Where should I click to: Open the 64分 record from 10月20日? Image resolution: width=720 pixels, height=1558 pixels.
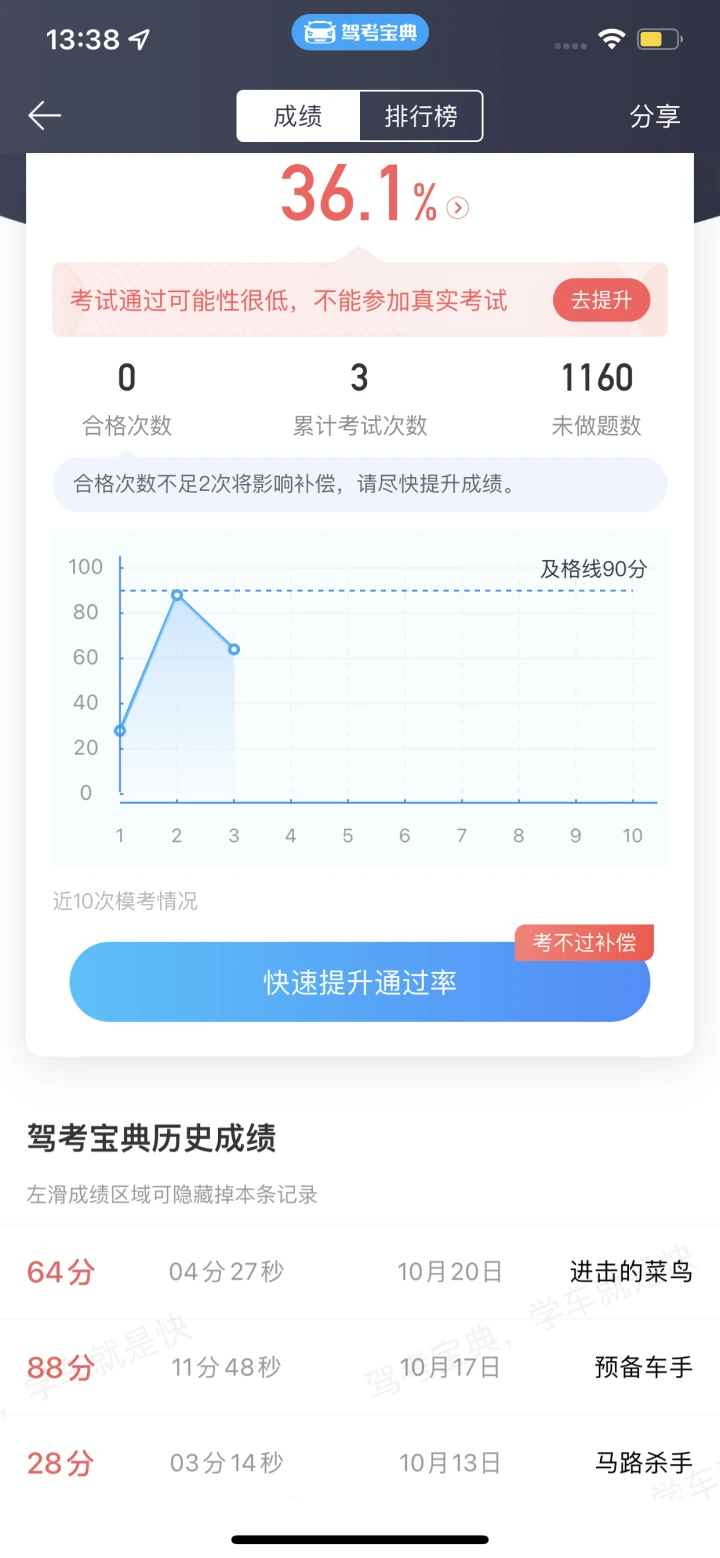coord(360,1272)
